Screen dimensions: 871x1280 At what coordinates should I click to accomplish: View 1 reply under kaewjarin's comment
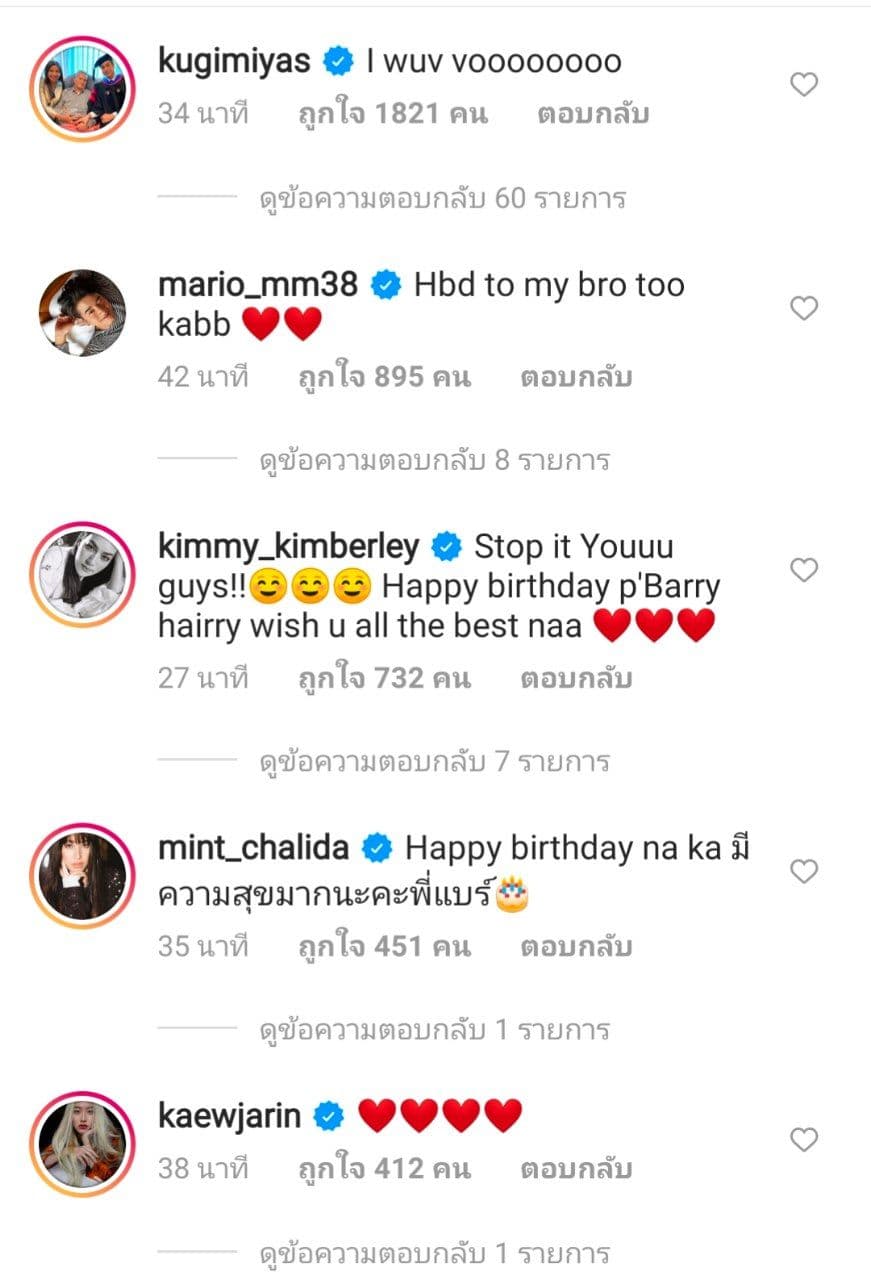tap(434, 1253)
